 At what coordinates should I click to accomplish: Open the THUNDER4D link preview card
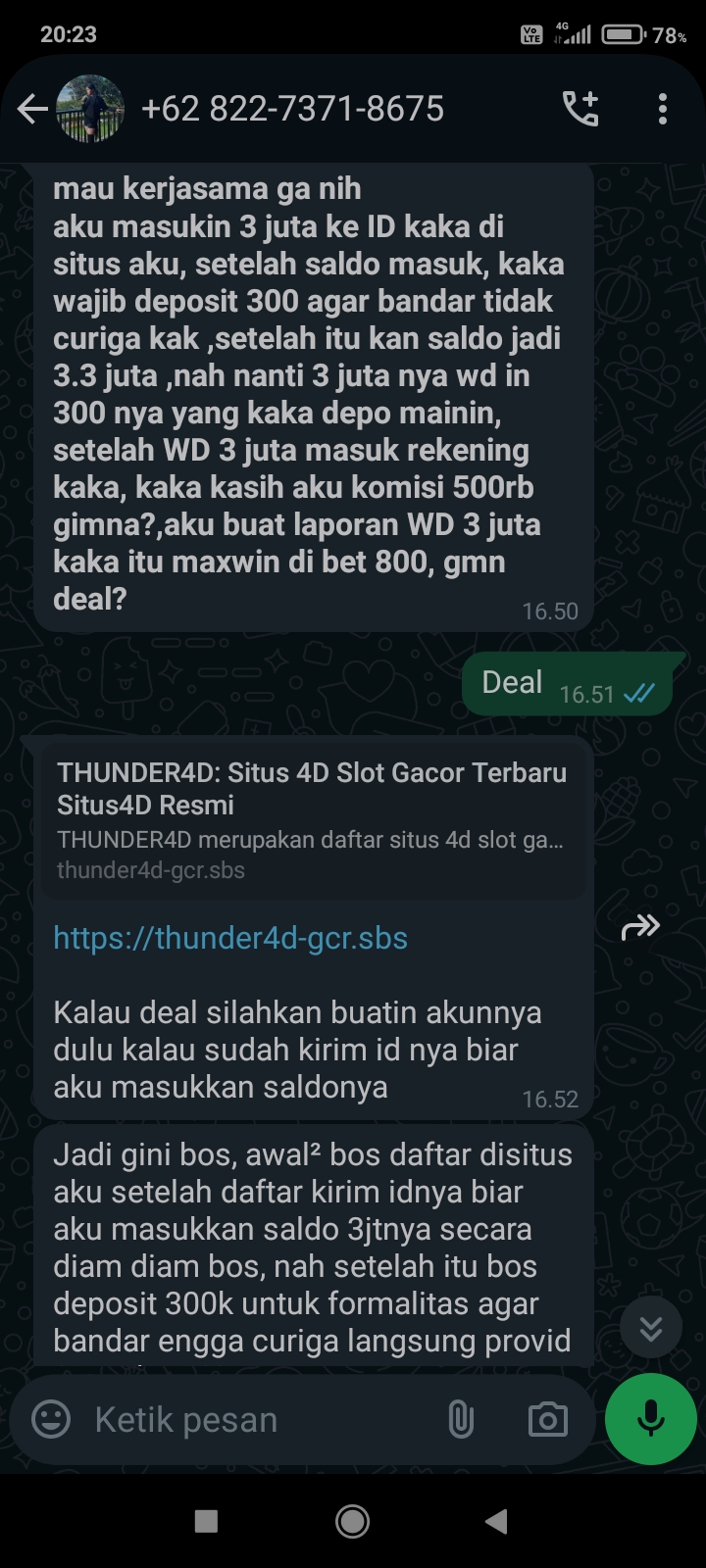click(312, 819)
